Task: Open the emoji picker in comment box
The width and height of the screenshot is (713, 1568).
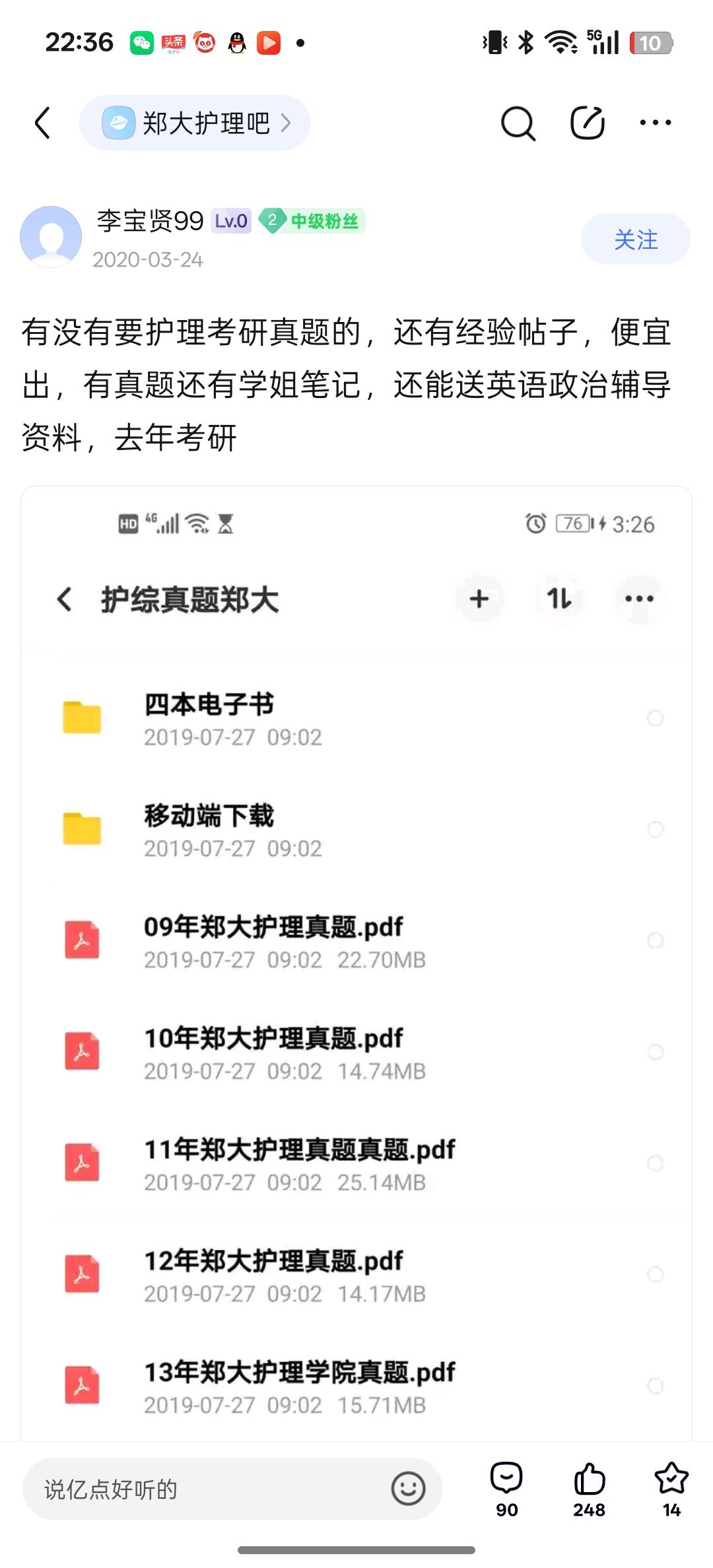Action: [408, 1489]
